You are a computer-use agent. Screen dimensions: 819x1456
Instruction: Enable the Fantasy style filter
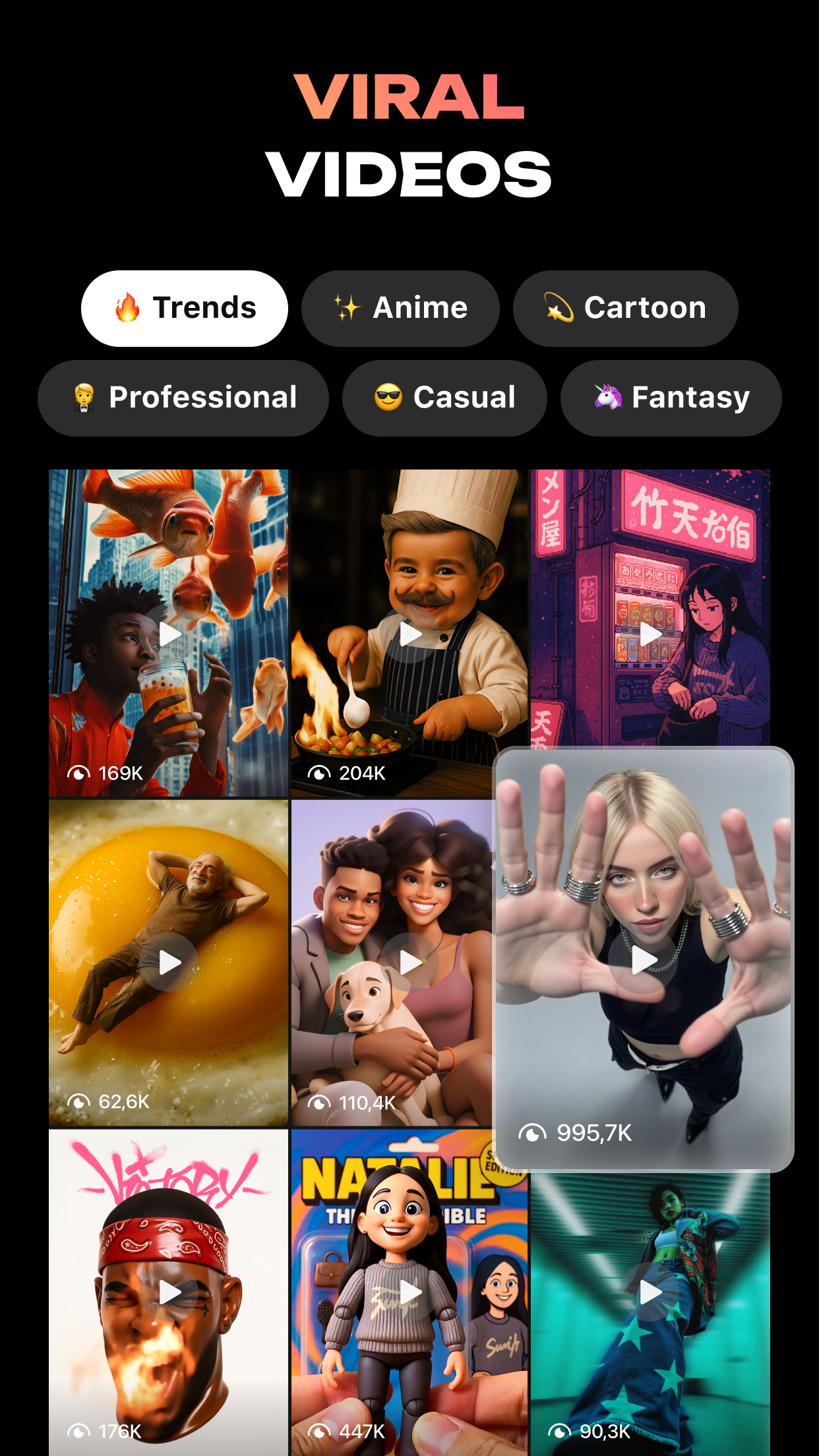click(670, 398)
